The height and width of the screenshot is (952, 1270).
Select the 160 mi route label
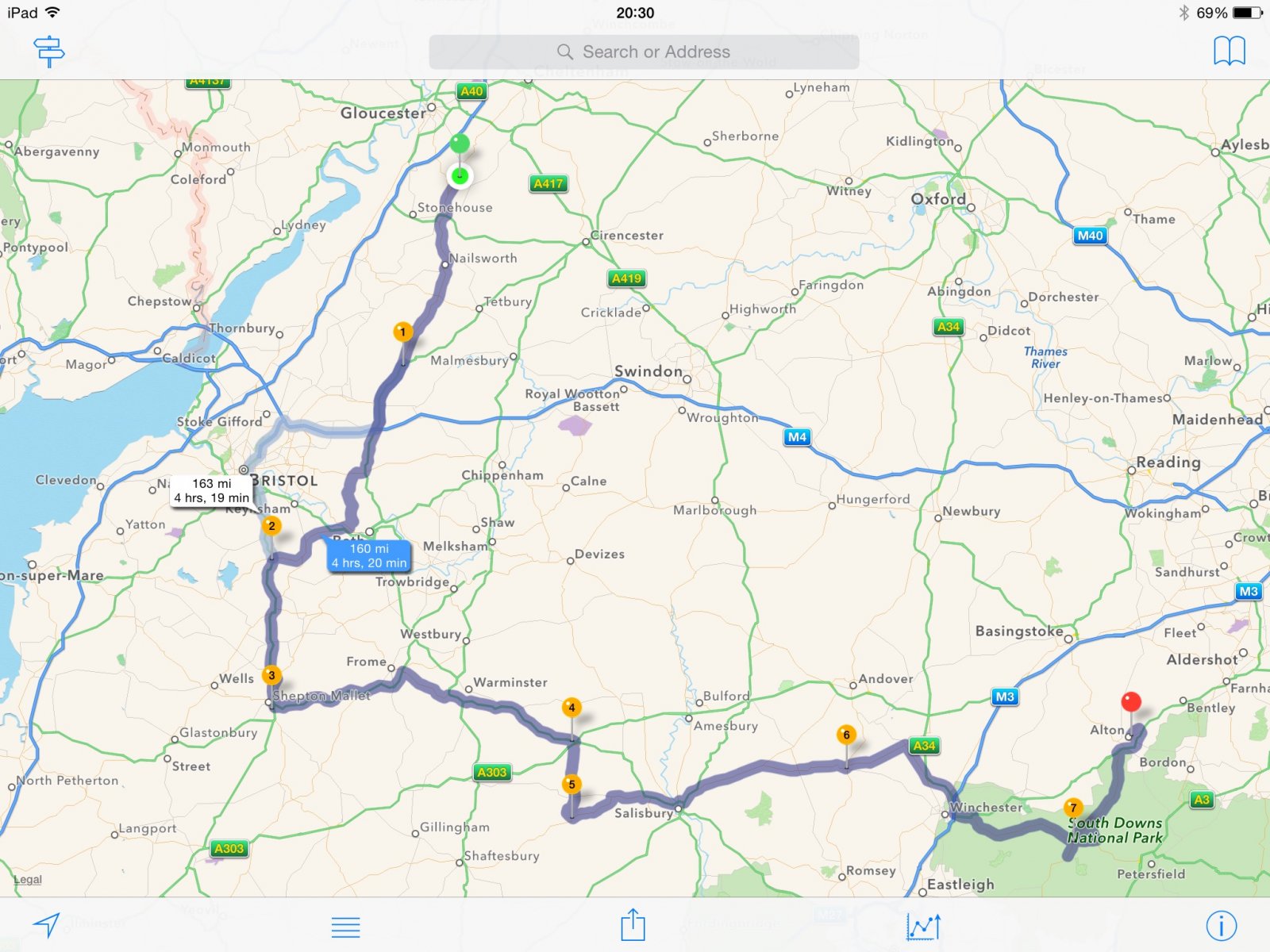(369, 555)
